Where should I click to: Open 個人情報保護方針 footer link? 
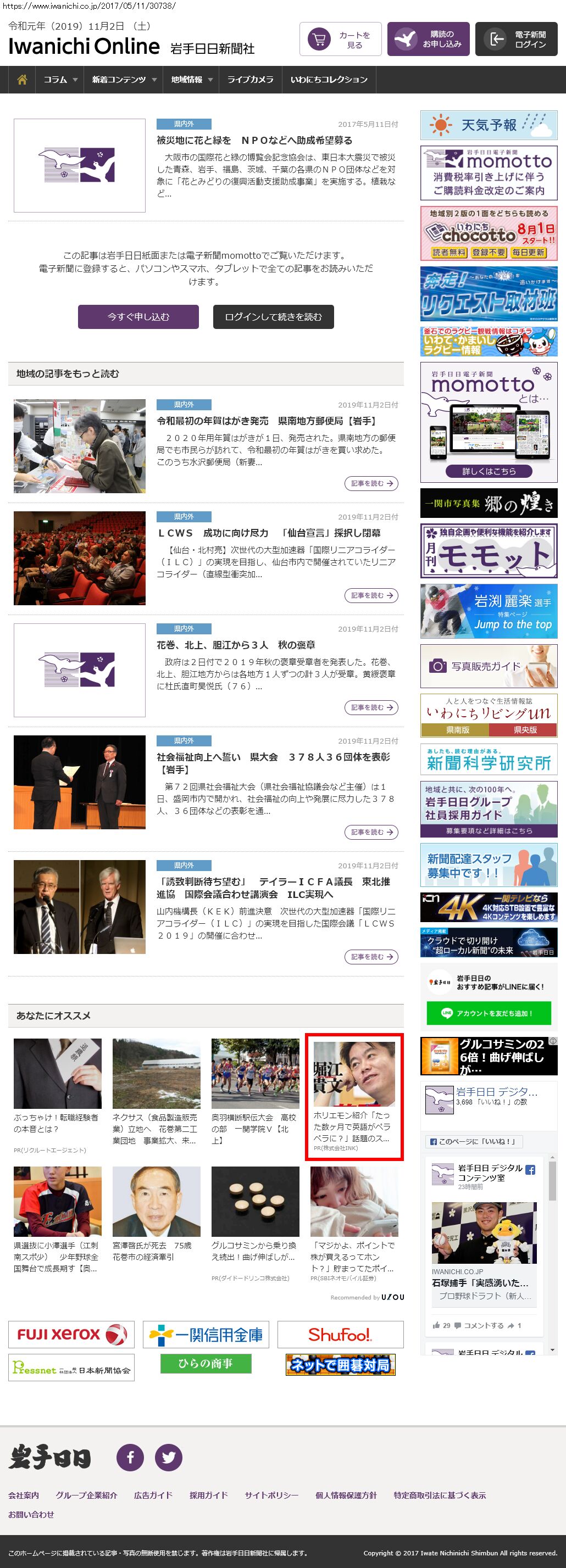[x=346, y=1495]
